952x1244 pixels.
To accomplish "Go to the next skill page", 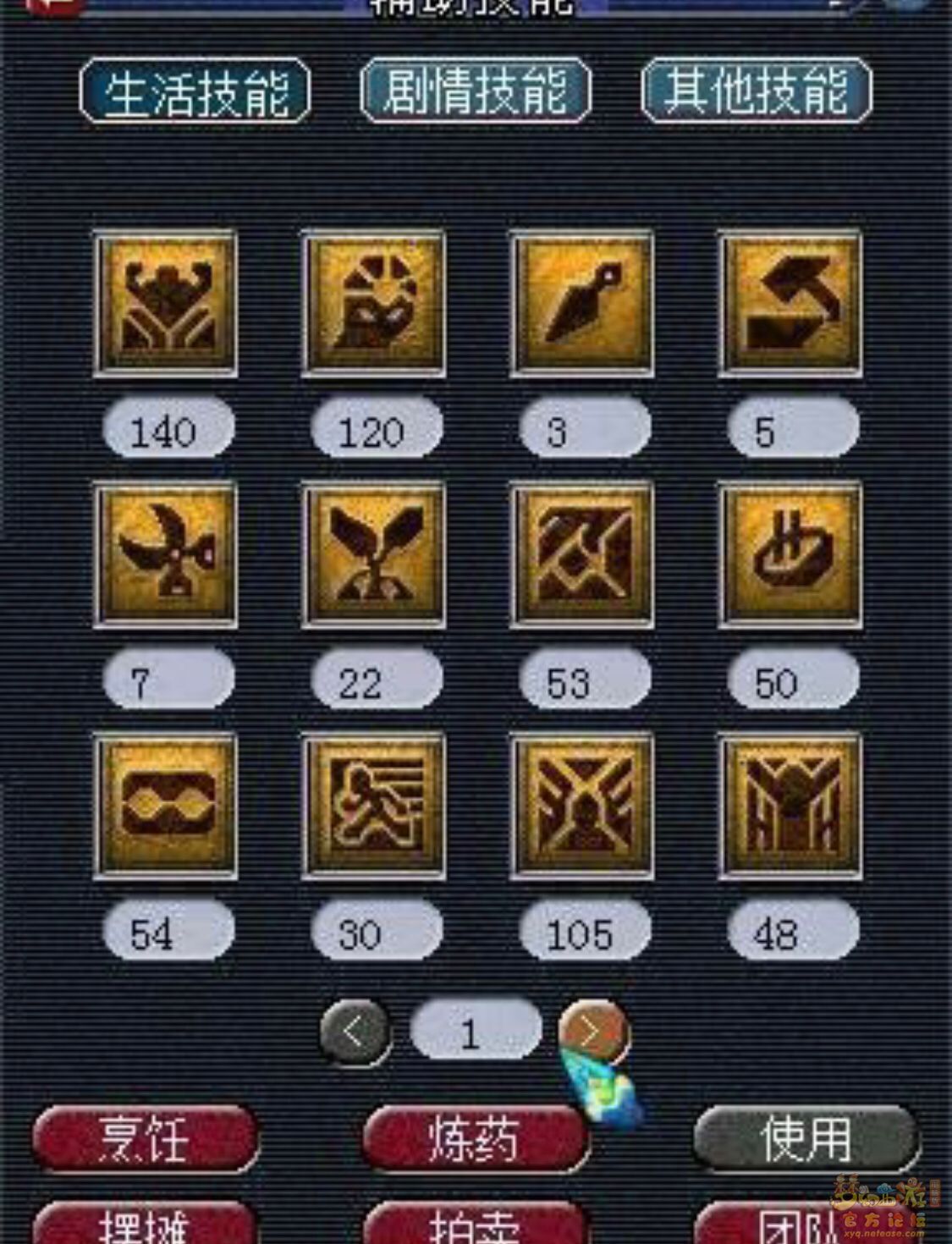I will click(x=593, y=1031).
